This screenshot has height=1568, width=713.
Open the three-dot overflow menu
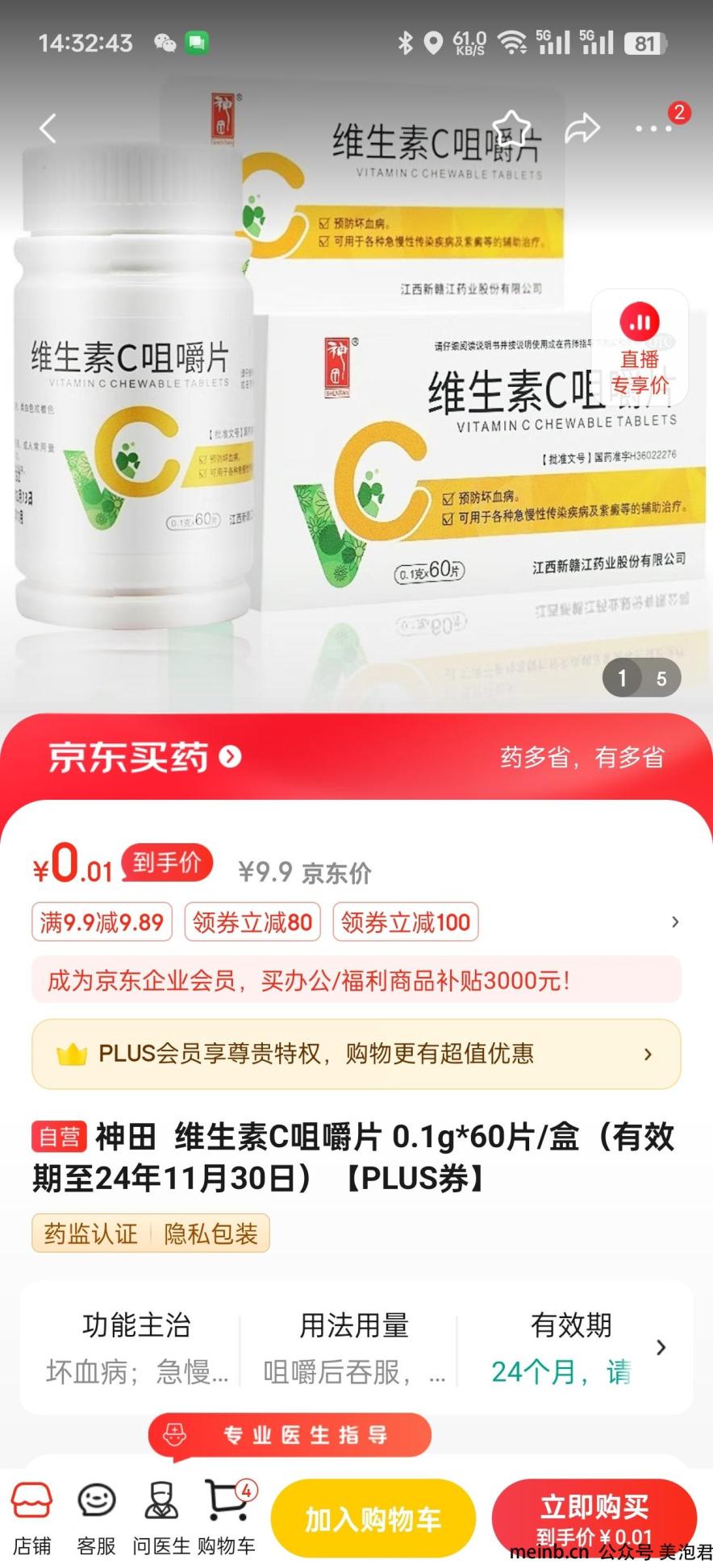[653, 128]
